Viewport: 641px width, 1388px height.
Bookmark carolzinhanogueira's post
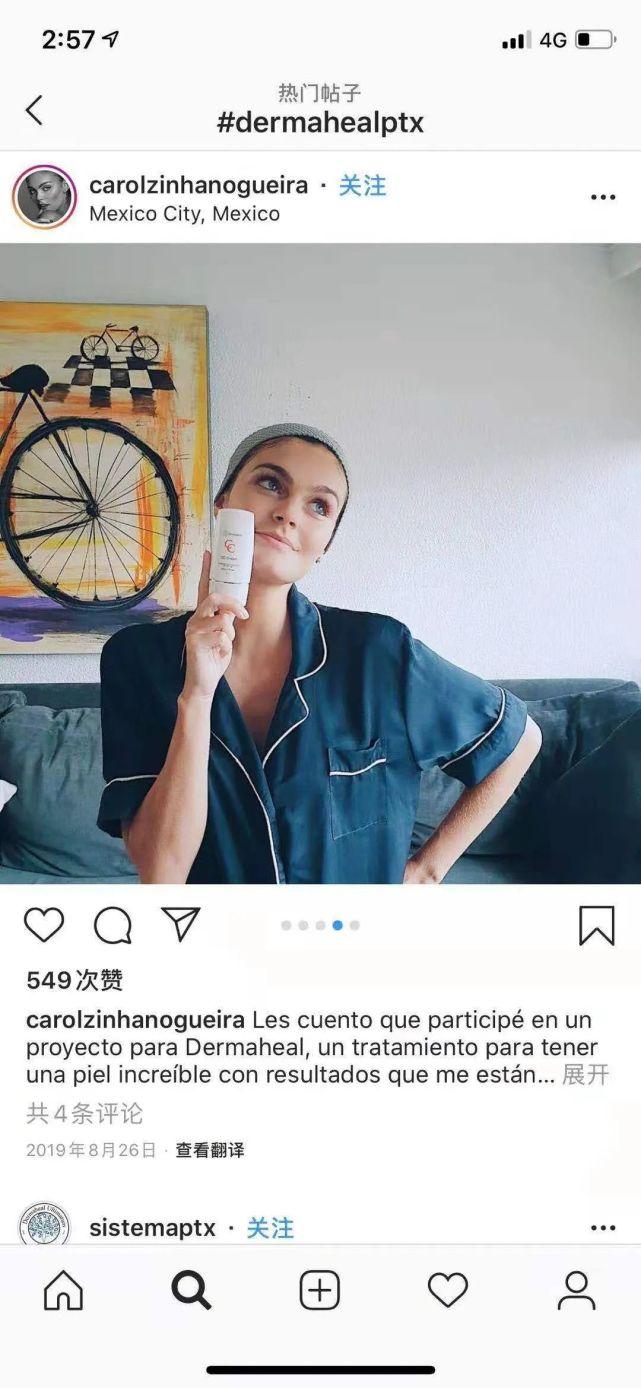click(x=597, y=925)
